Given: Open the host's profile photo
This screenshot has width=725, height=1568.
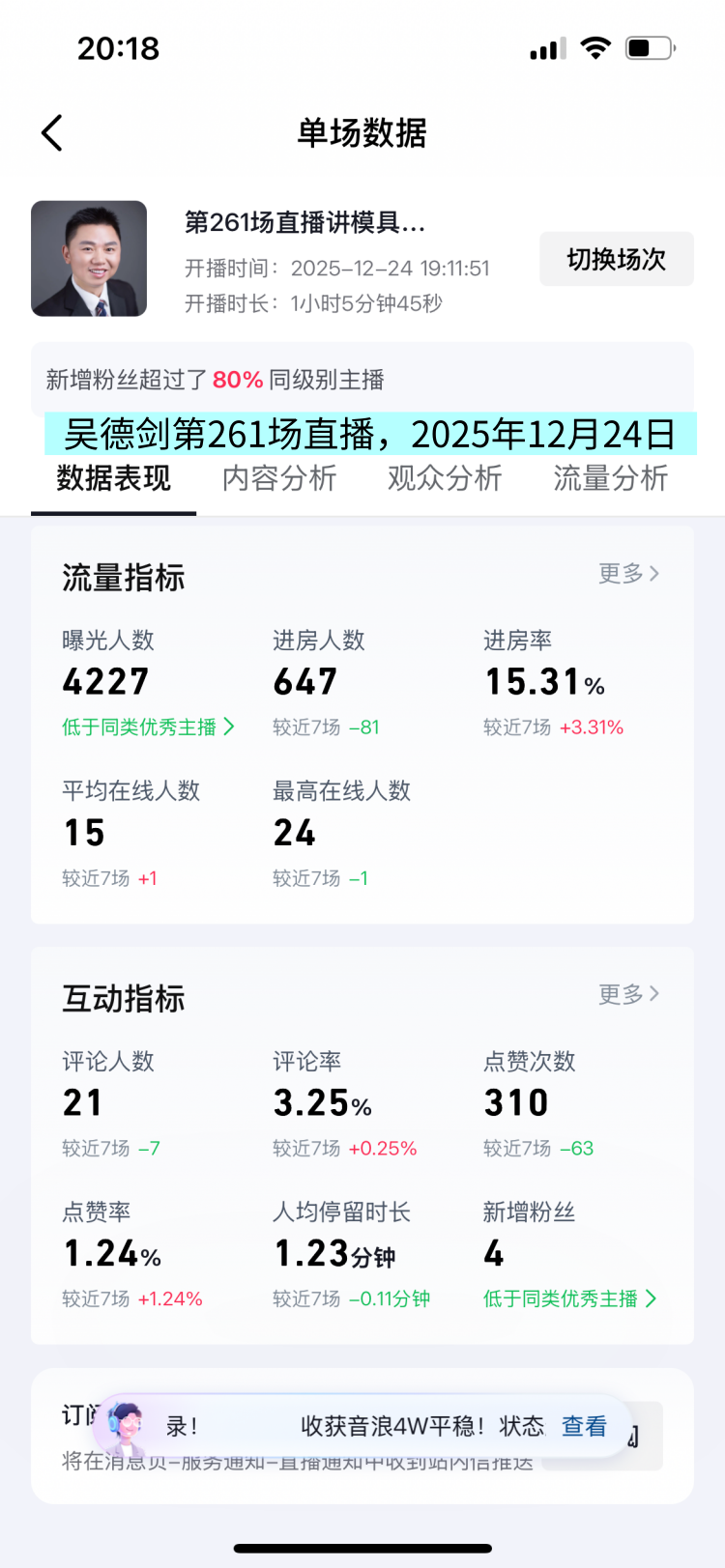Looking at the screenshot, I should (89, 259).
